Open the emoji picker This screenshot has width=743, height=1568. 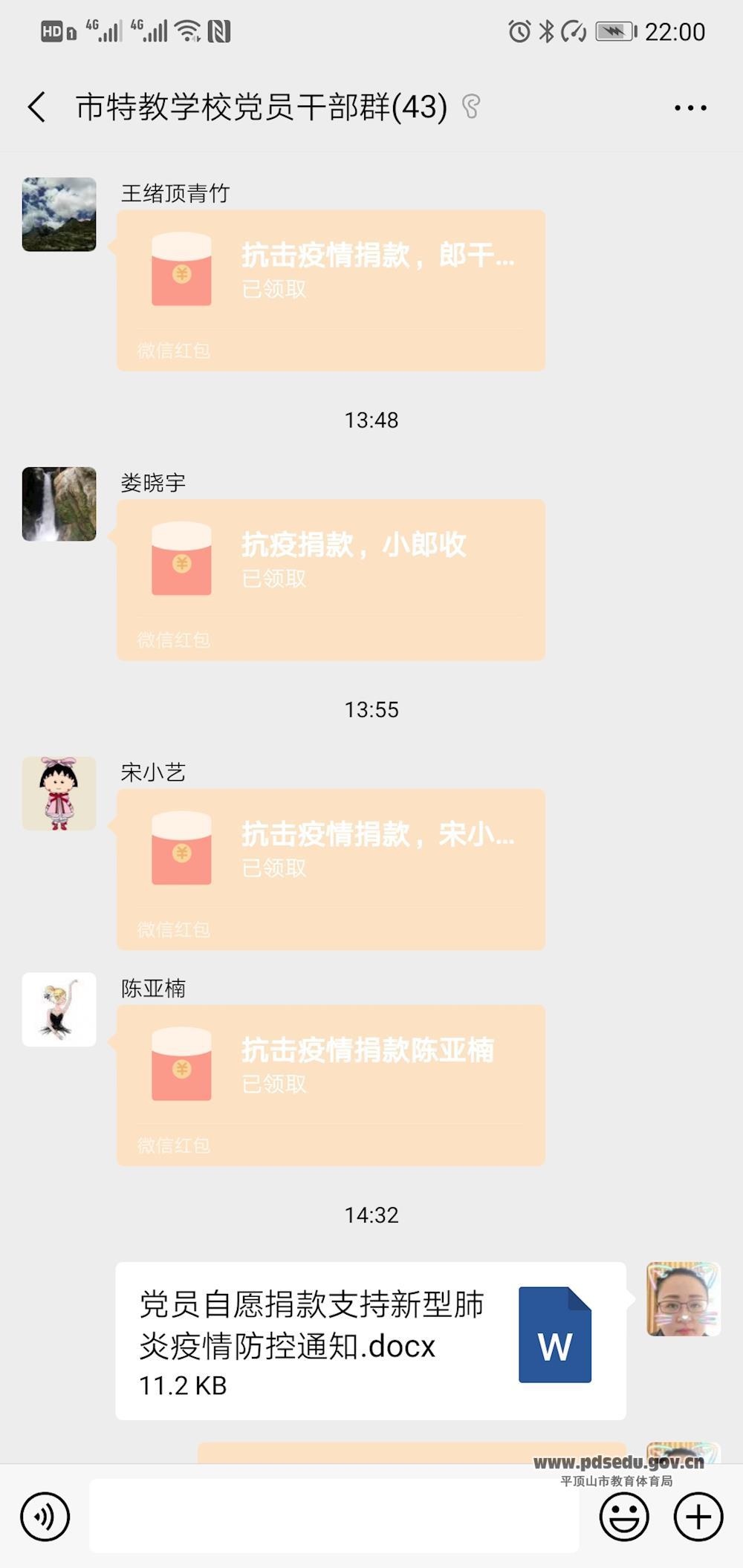[624, 1517]
